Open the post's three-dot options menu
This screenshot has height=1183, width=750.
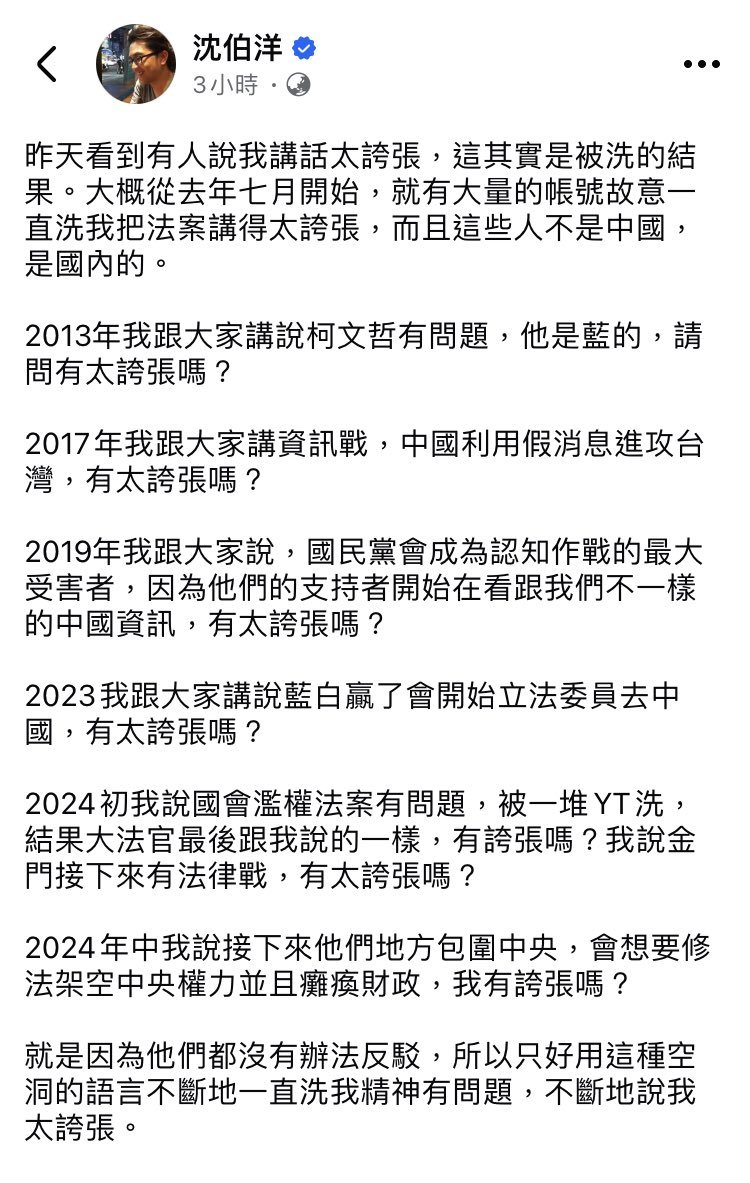click(701, 64)
